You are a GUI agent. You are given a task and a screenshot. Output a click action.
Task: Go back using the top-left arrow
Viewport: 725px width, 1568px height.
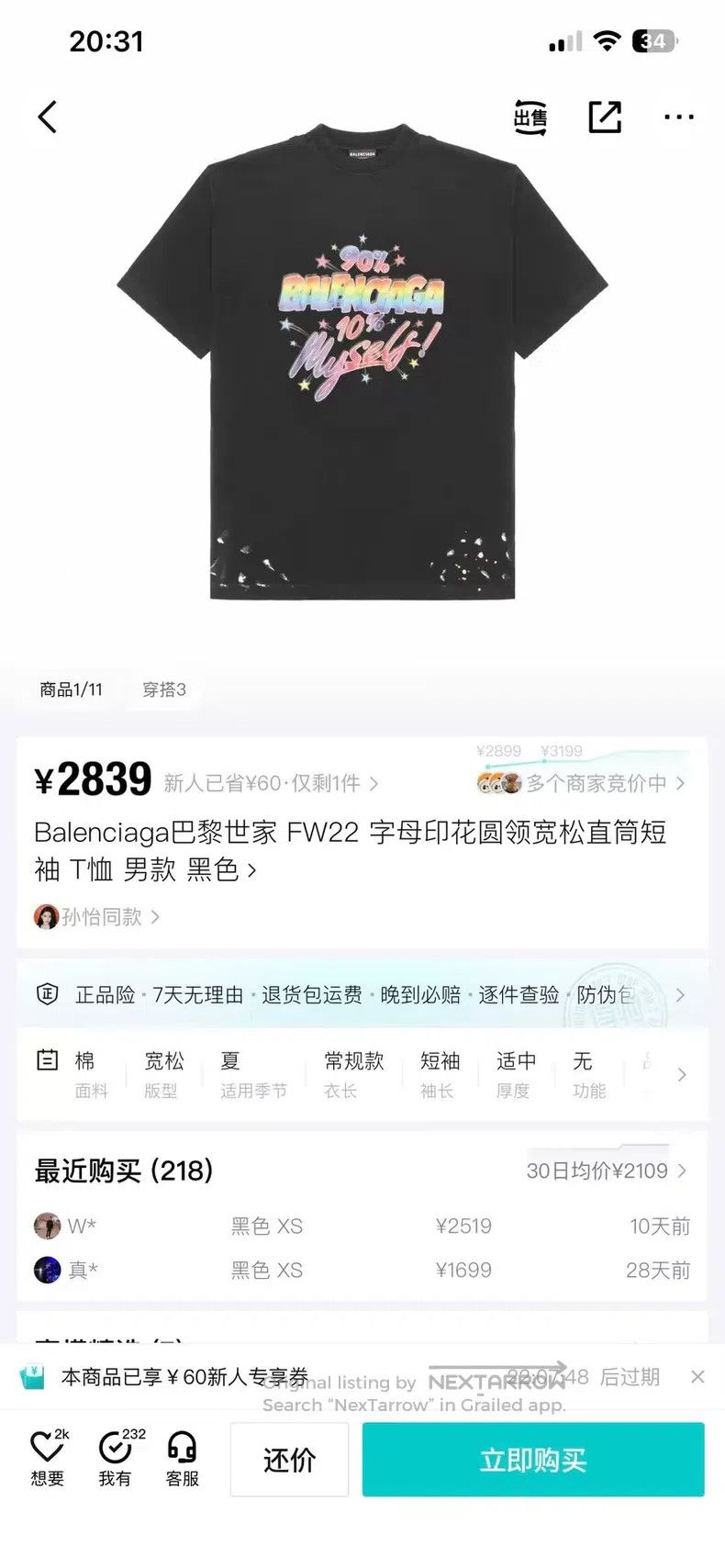coord(48,117)
